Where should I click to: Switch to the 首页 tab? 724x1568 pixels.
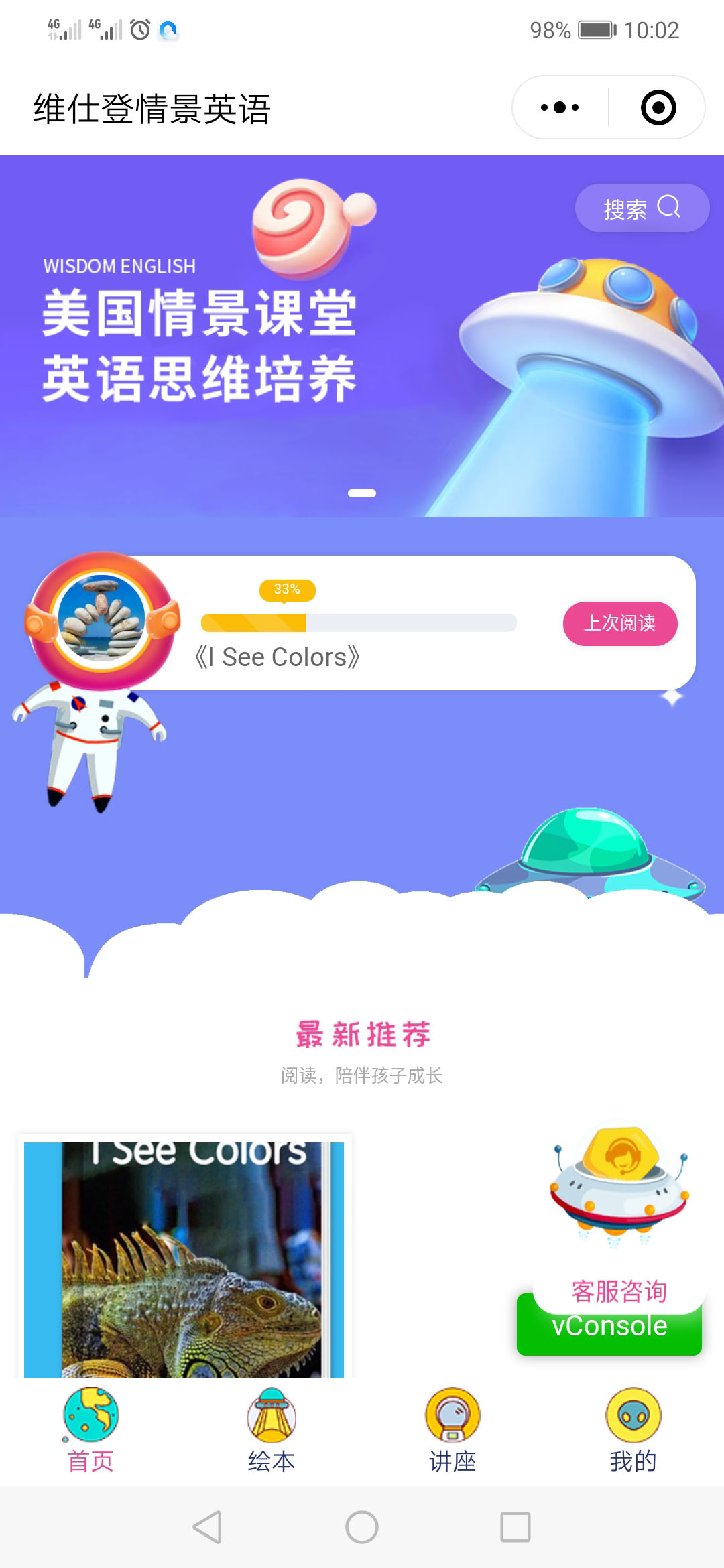[90, 1431]
